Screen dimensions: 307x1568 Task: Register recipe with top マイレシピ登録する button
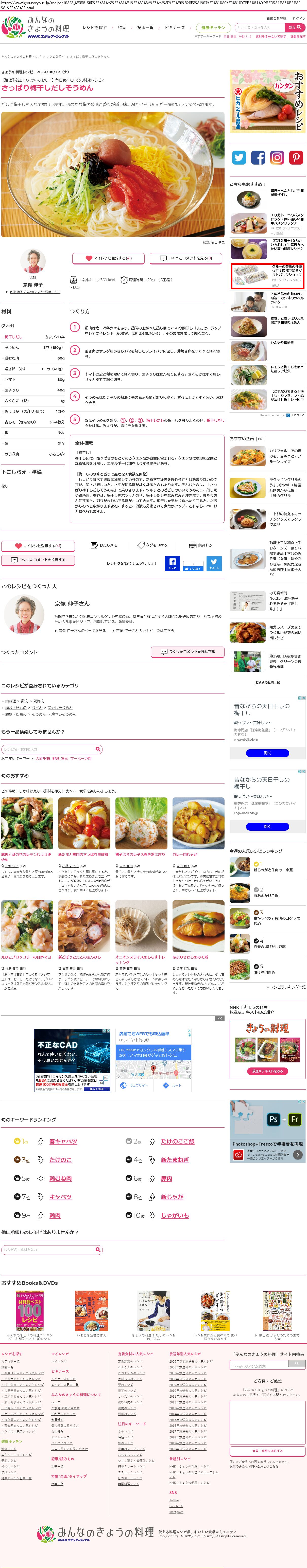108,258
